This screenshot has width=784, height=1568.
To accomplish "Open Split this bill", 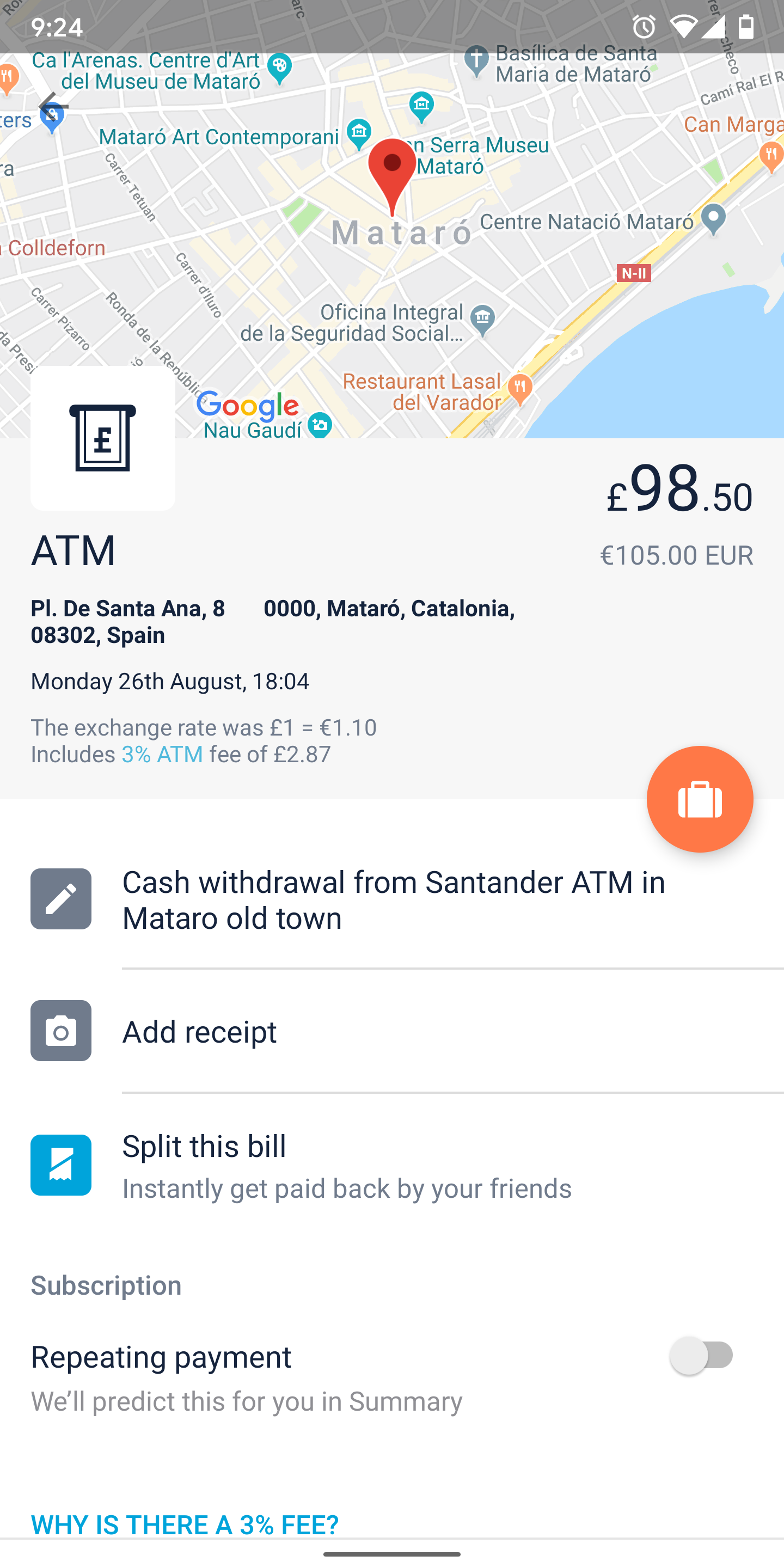I will (x=392, y=1165).
